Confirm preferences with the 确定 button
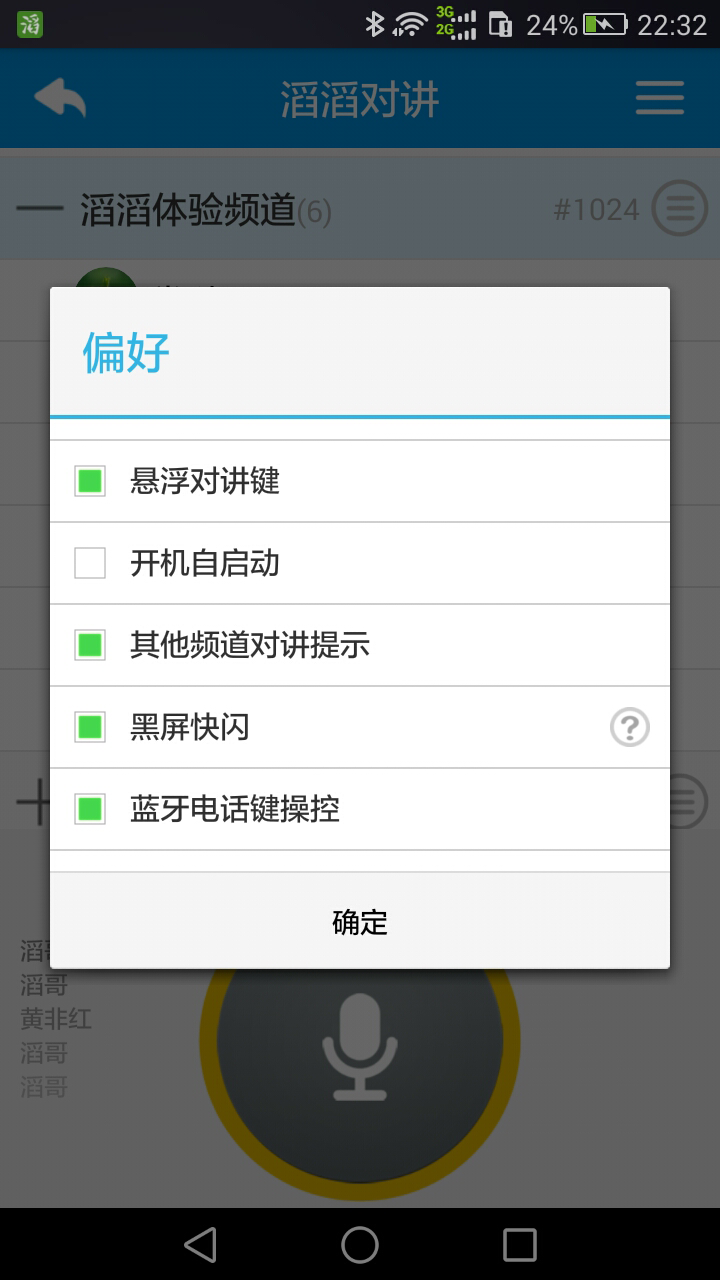The width and height of the screenshot is (720, 1280). coord(360,922)
